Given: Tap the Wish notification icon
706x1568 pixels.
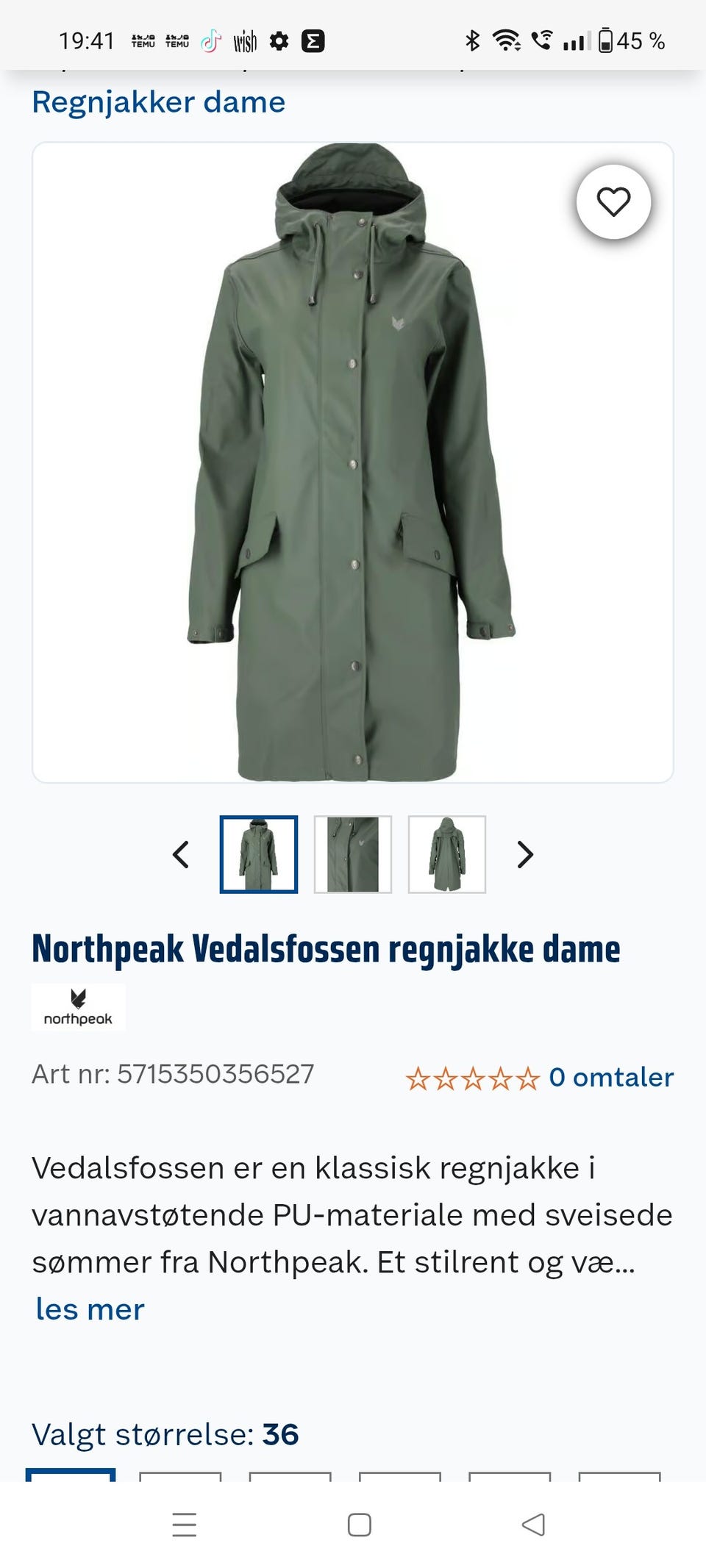Looking at the screenshot, I should pos(245,40).
